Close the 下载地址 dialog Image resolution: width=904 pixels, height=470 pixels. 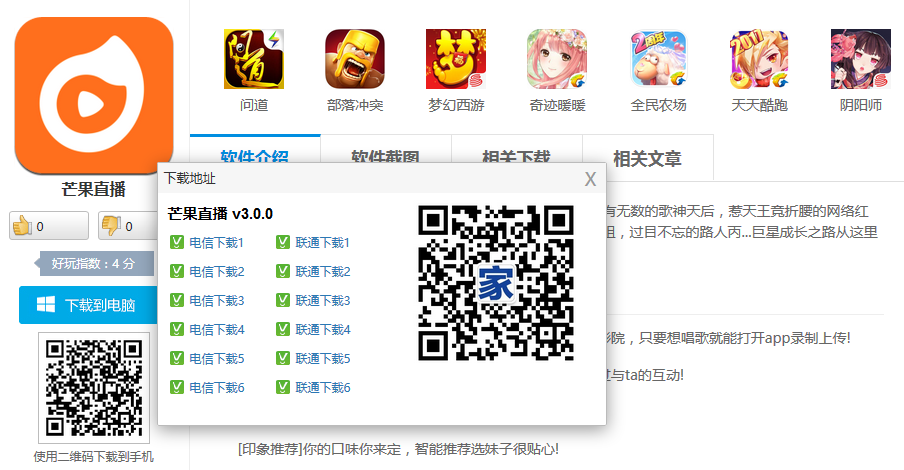click(590, 179)
